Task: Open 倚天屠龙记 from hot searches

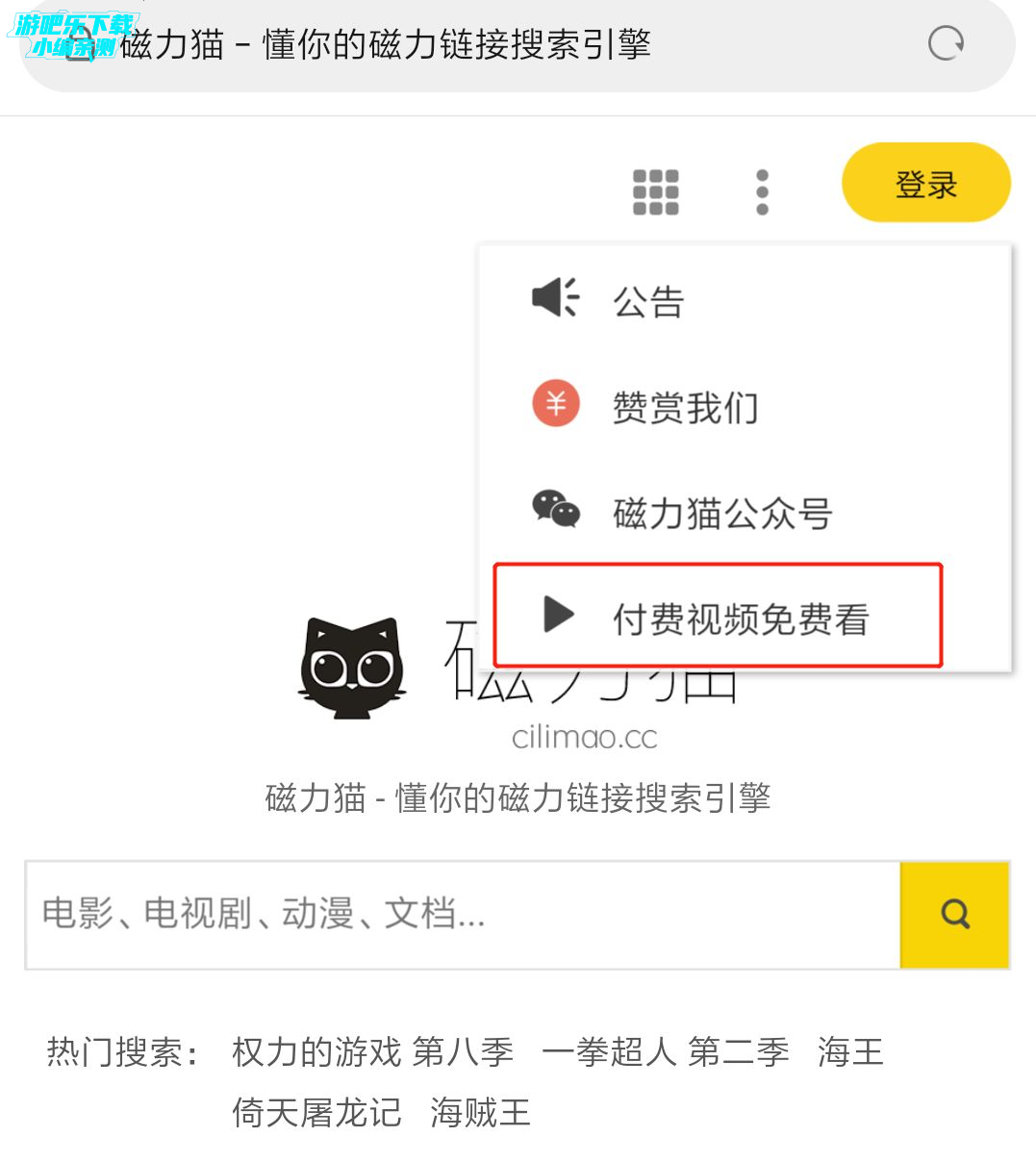Action: [x=316, y=1113]
